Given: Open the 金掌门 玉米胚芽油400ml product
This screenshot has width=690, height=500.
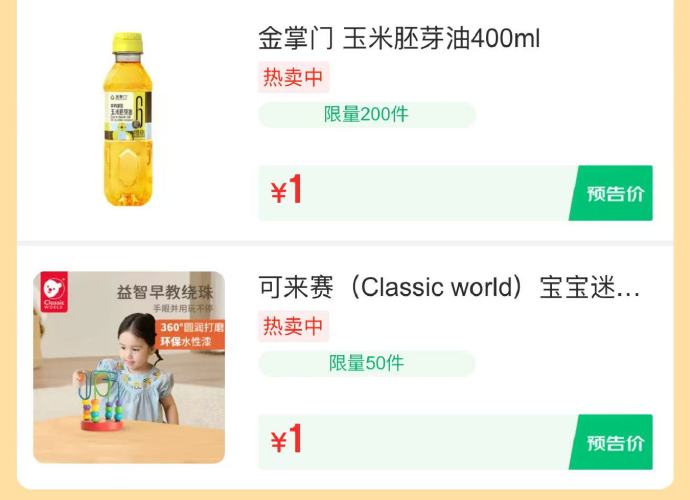Looking at the screenshot, I should 398,39.
